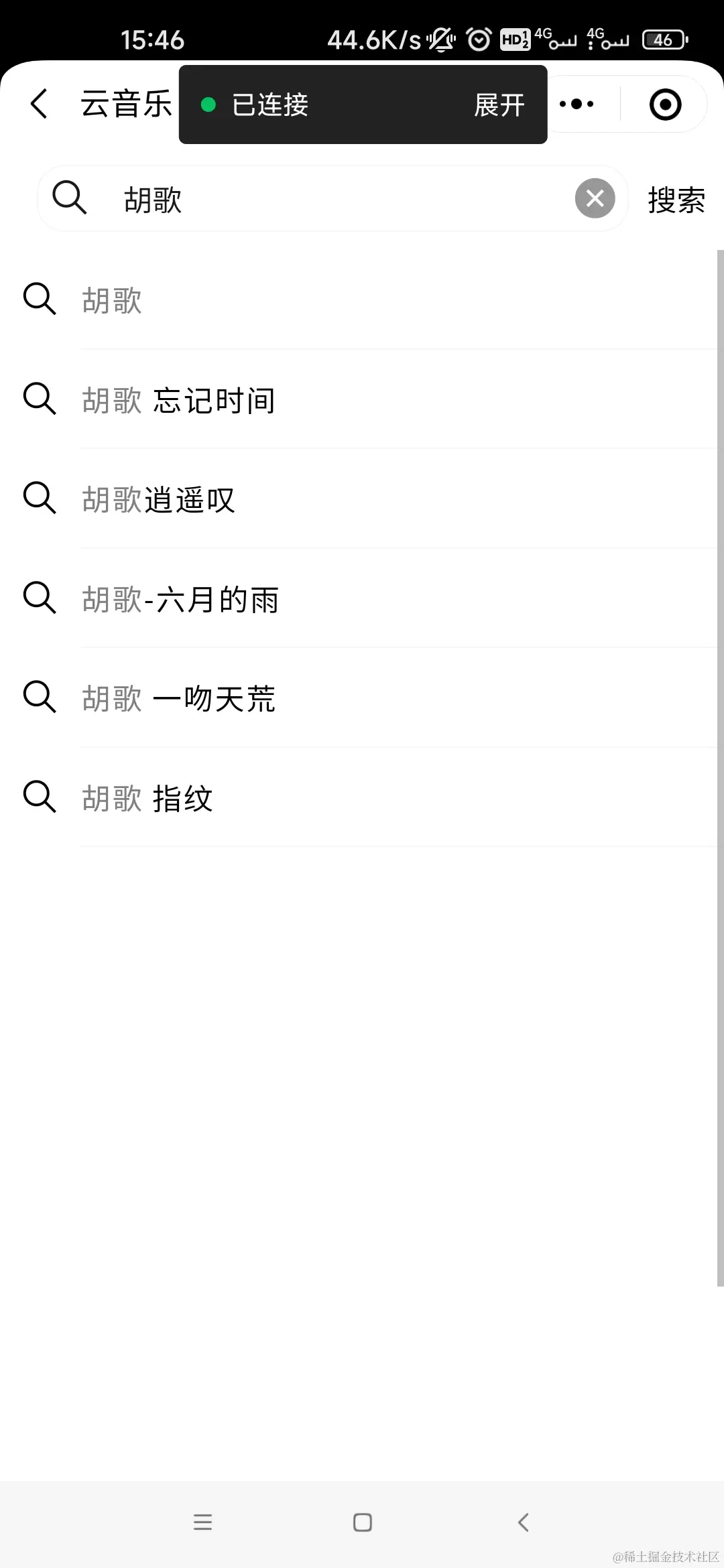Tap the mute notification icon in status bar

pos(440,40)
